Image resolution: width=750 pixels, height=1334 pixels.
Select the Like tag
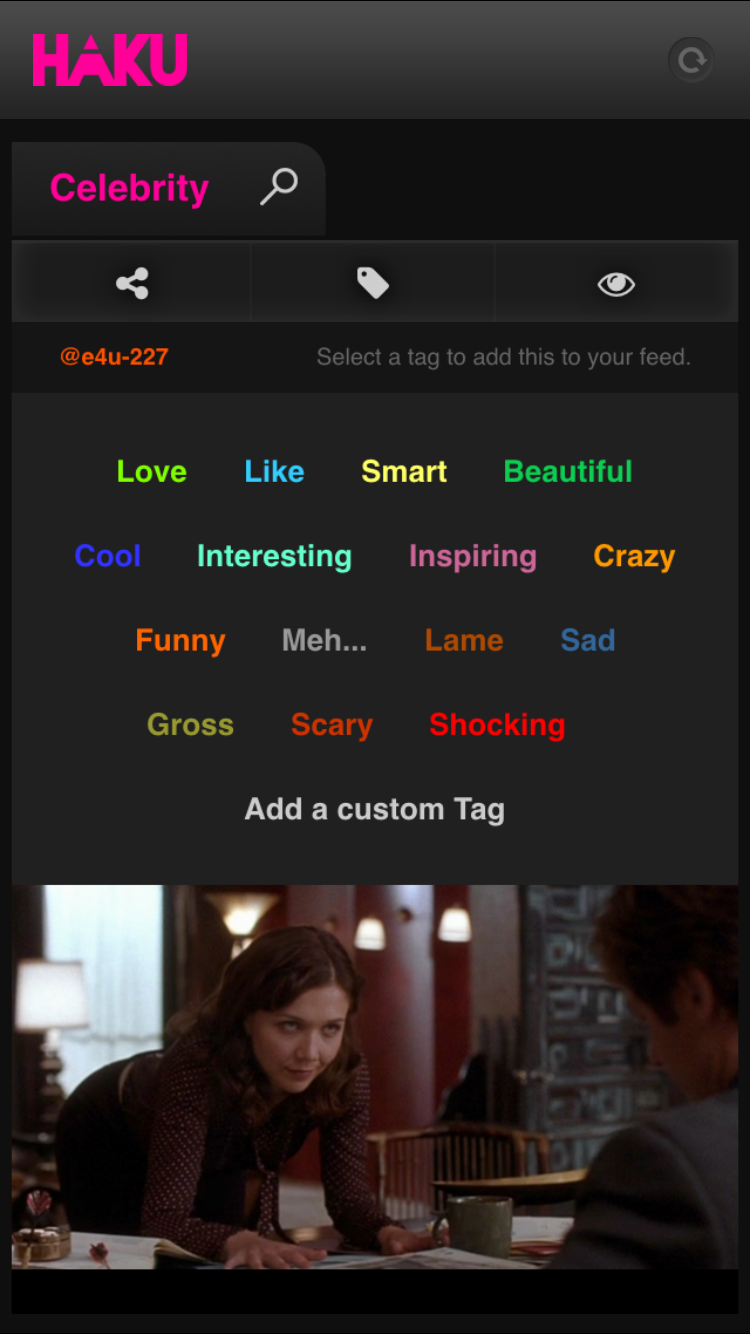[x=274, y=471]
